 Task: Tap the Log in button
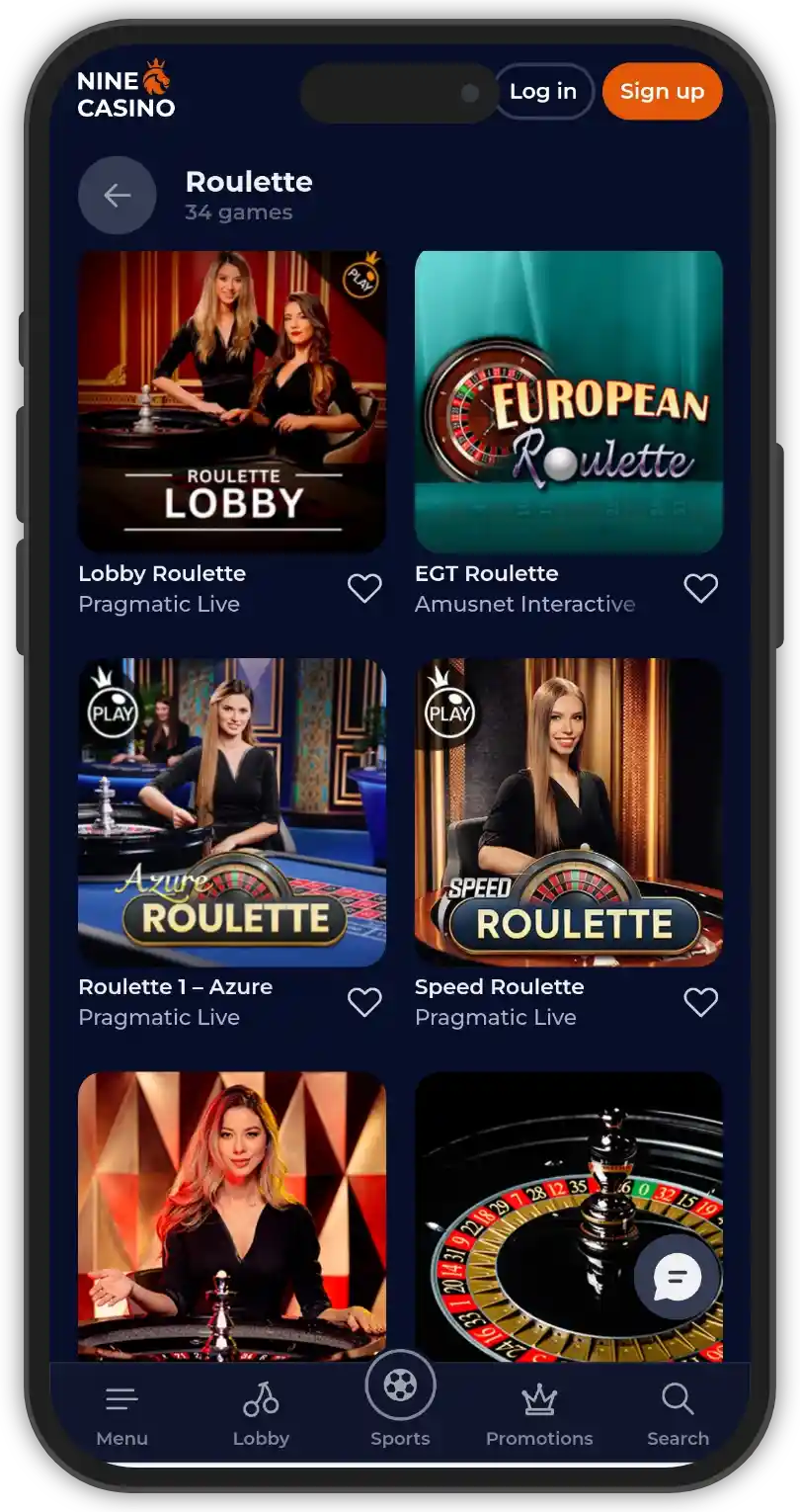point(542,92)
